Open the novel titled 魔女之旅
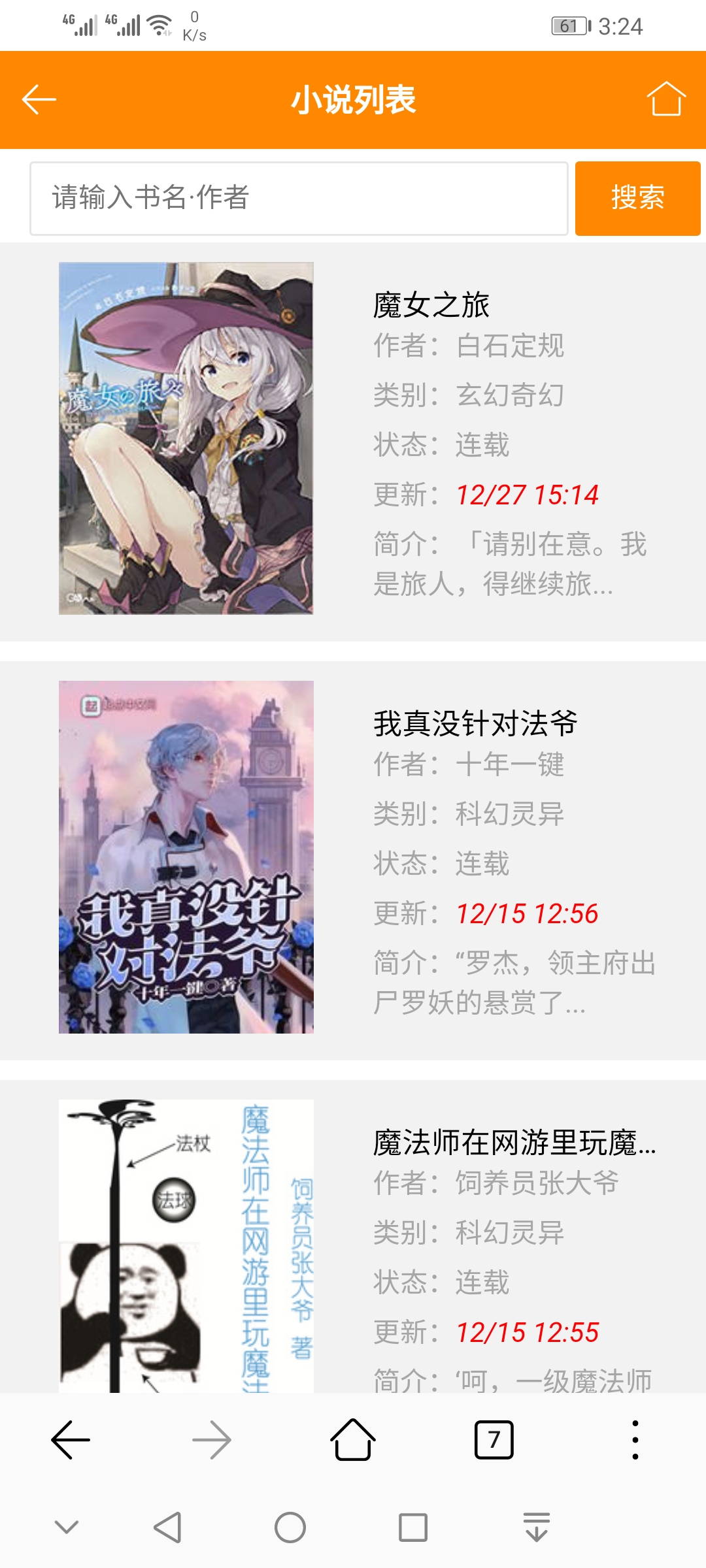The width and height of the screenshot is (706, 1568). point(431,306)
